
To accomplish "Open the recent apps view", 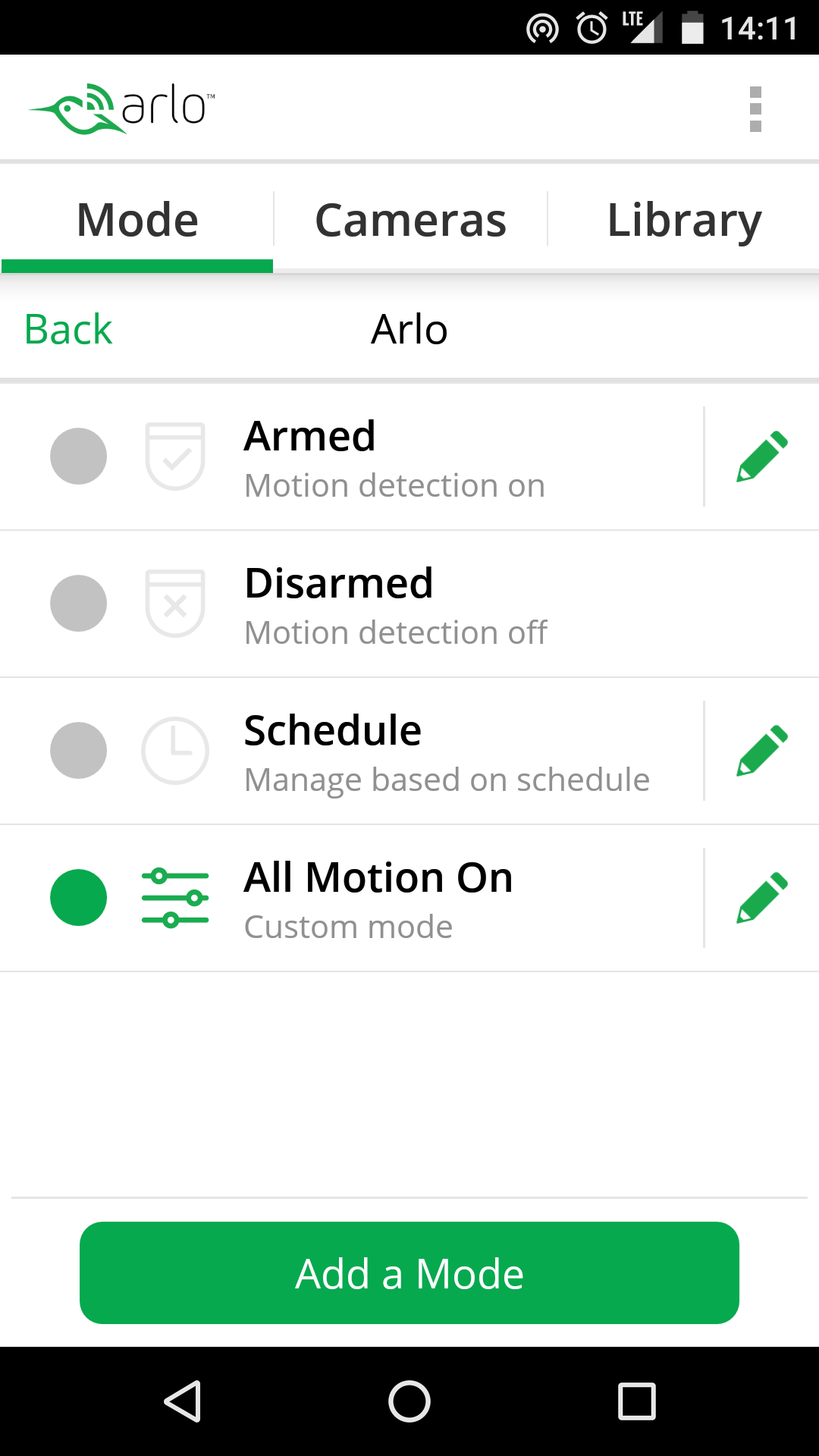I will pyautogui.click(x=637, y=1401).
